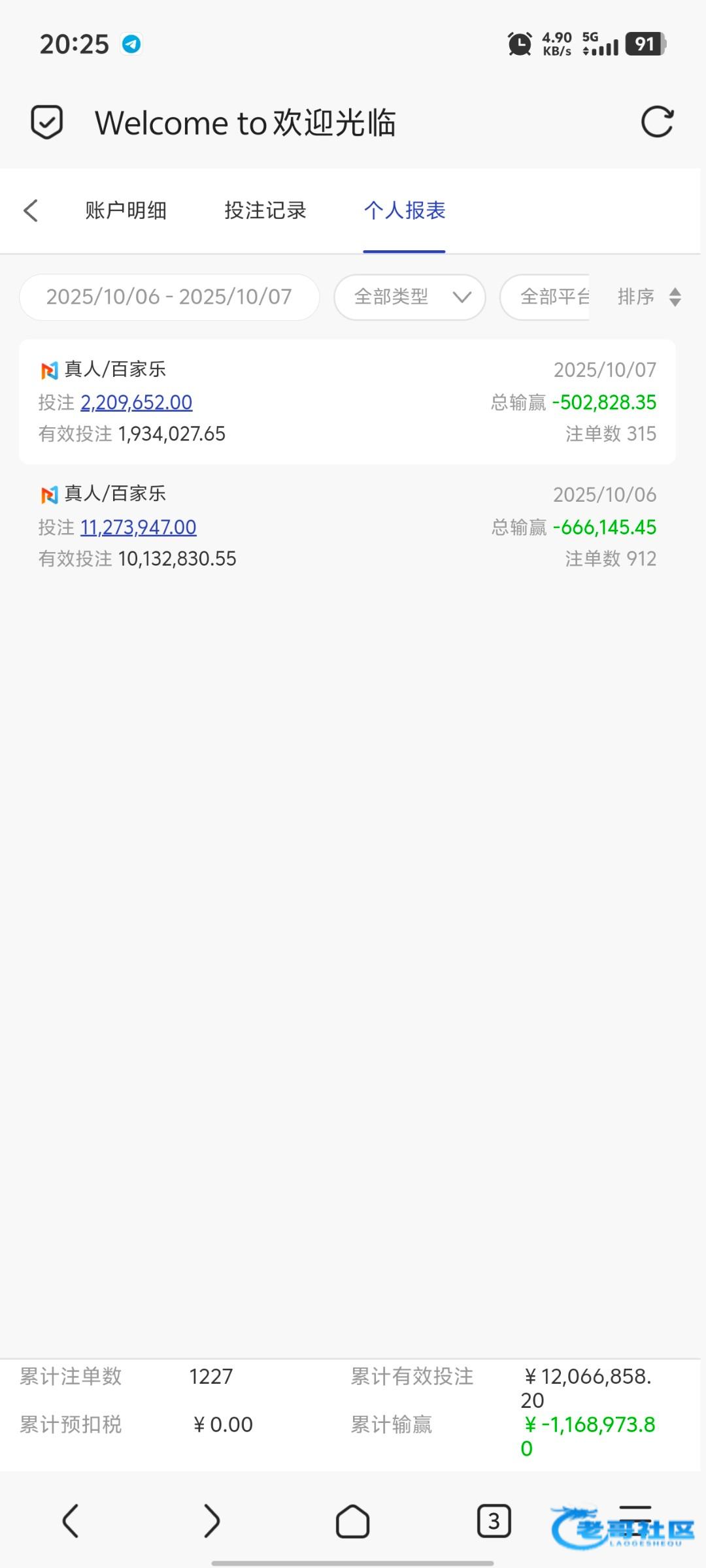
Task: Go back using the arrow beside 账户明细
Action: point(31,210)
